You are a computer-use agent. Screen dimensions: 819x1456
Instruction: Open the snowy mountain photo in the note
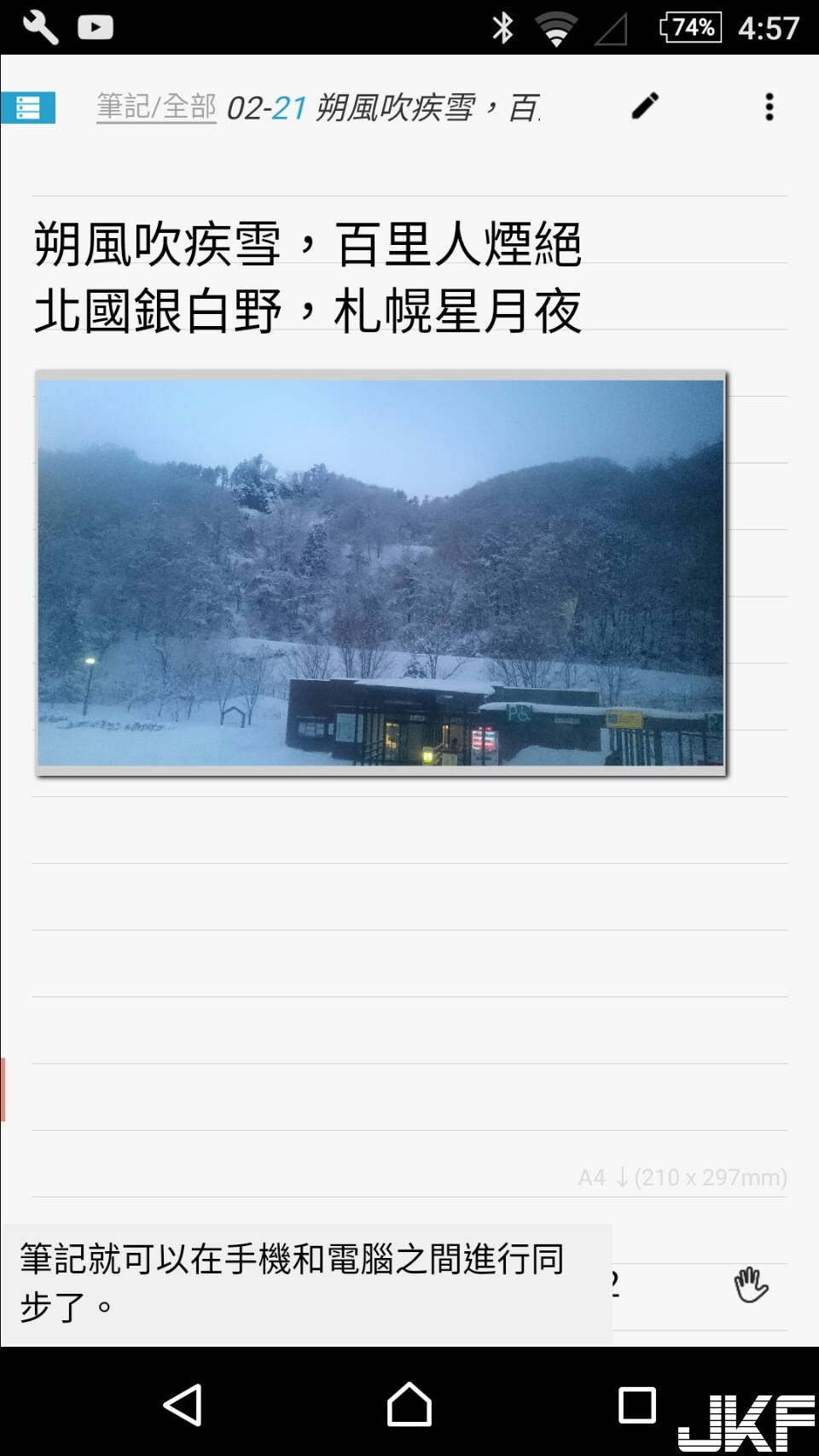pyautogui.click(x=380, y=573)
